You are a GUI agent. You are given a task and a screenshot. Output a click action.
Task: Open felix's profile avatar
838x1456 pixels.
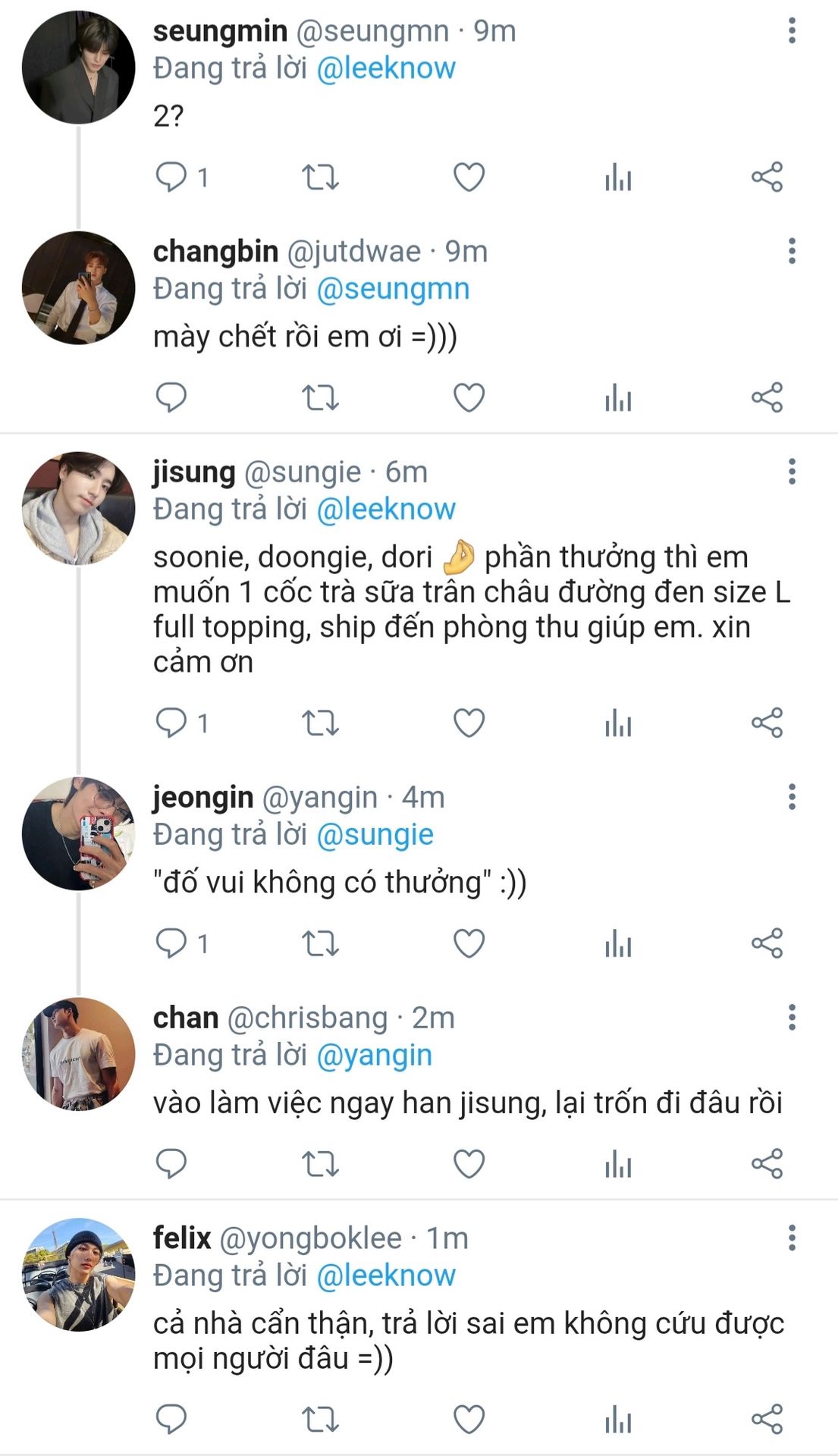[79, 1274]
